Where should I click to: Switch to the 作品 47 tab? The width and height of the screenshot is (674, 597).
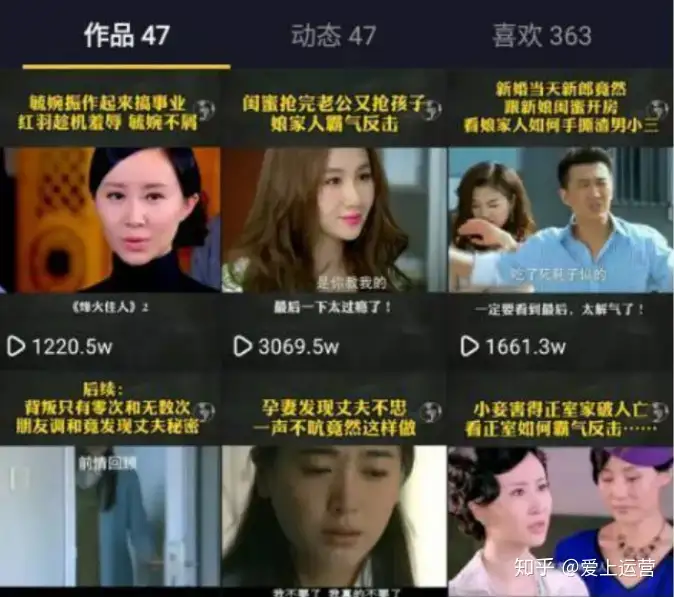(x=125, y=36)
